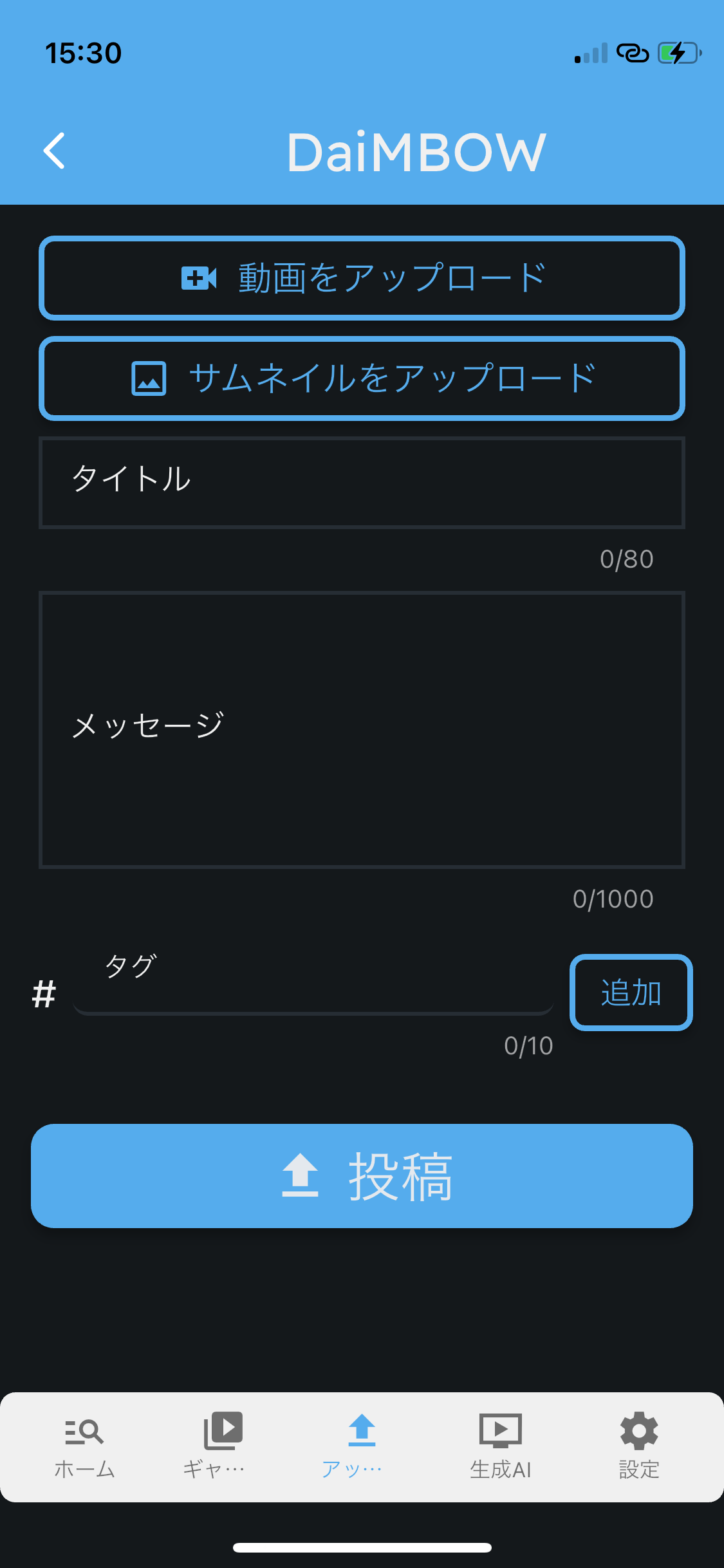This screenshot has height=1568, width=724.
Task: Focus the メッセージ text area
Action: 362,729
